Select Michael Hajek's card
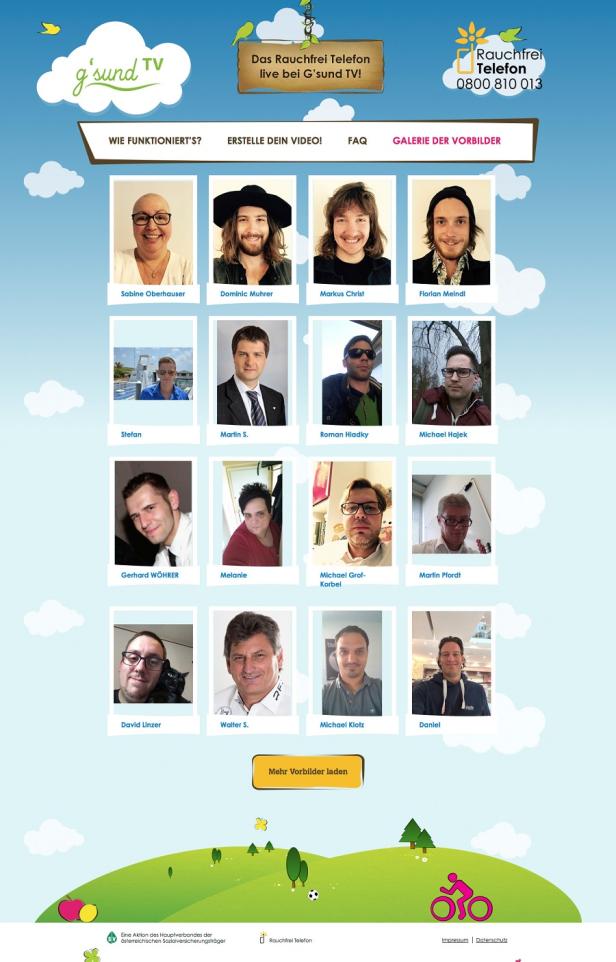The width and height of the screenshot is (616, 962). 451,375
